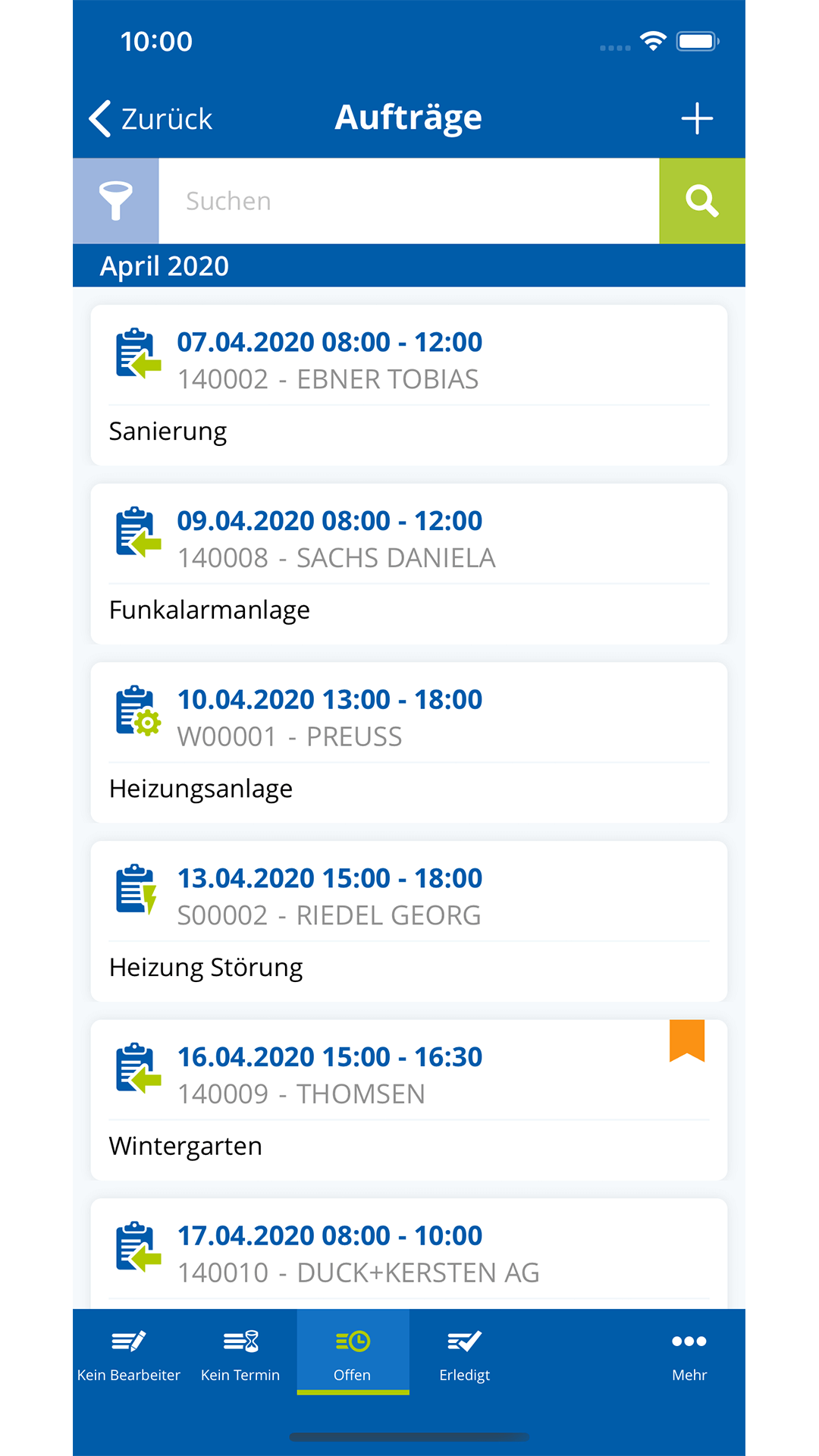819x1456 pixels.
Task: Go back with the Zurück button
Action: point(151,119)
